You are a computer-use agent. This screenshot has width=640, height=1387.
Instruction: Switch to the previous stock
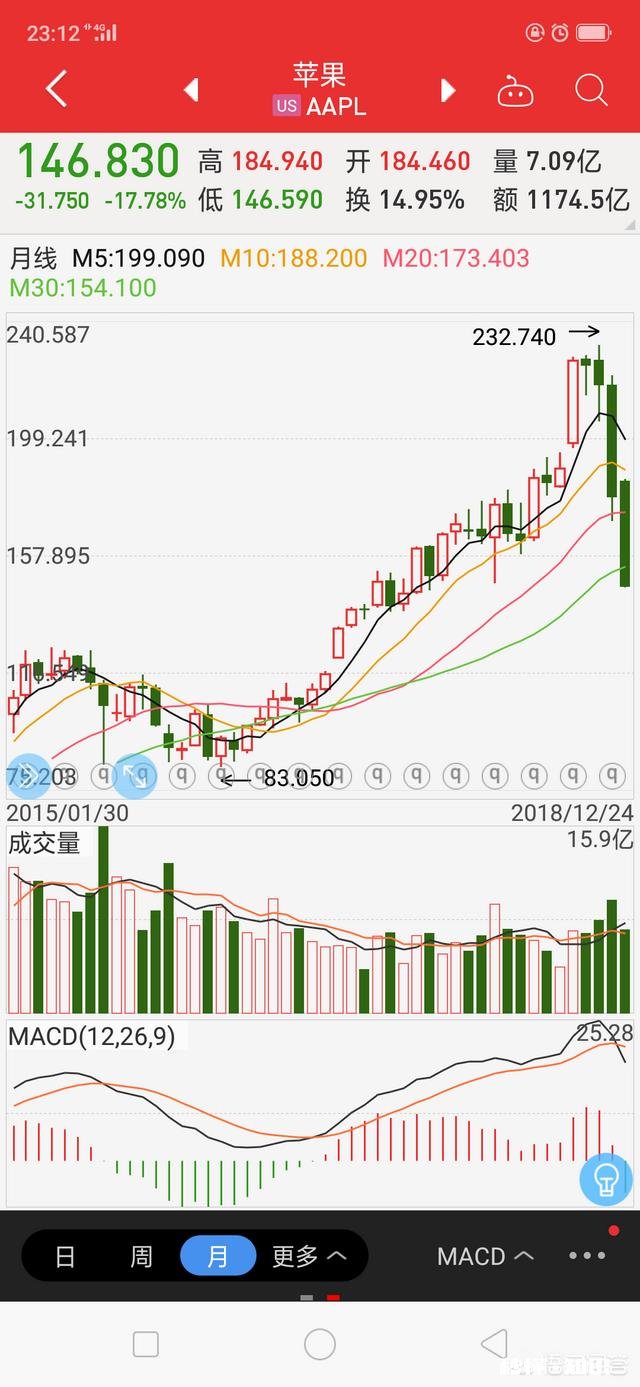click(x=191, y=90)
